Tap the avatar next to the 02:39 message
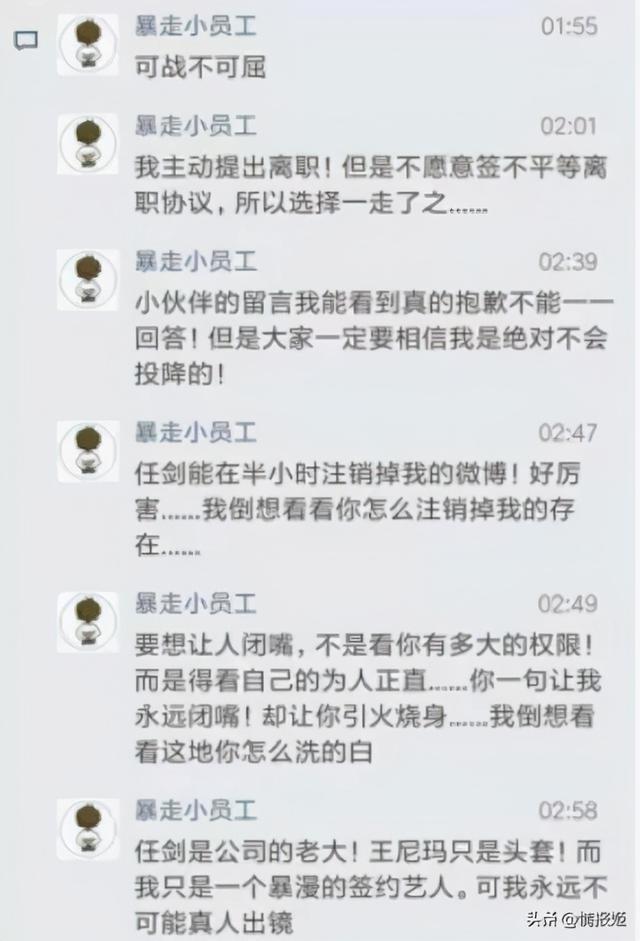Image resolution: width=640 pixels, height=941 pixels. (88, 280)
